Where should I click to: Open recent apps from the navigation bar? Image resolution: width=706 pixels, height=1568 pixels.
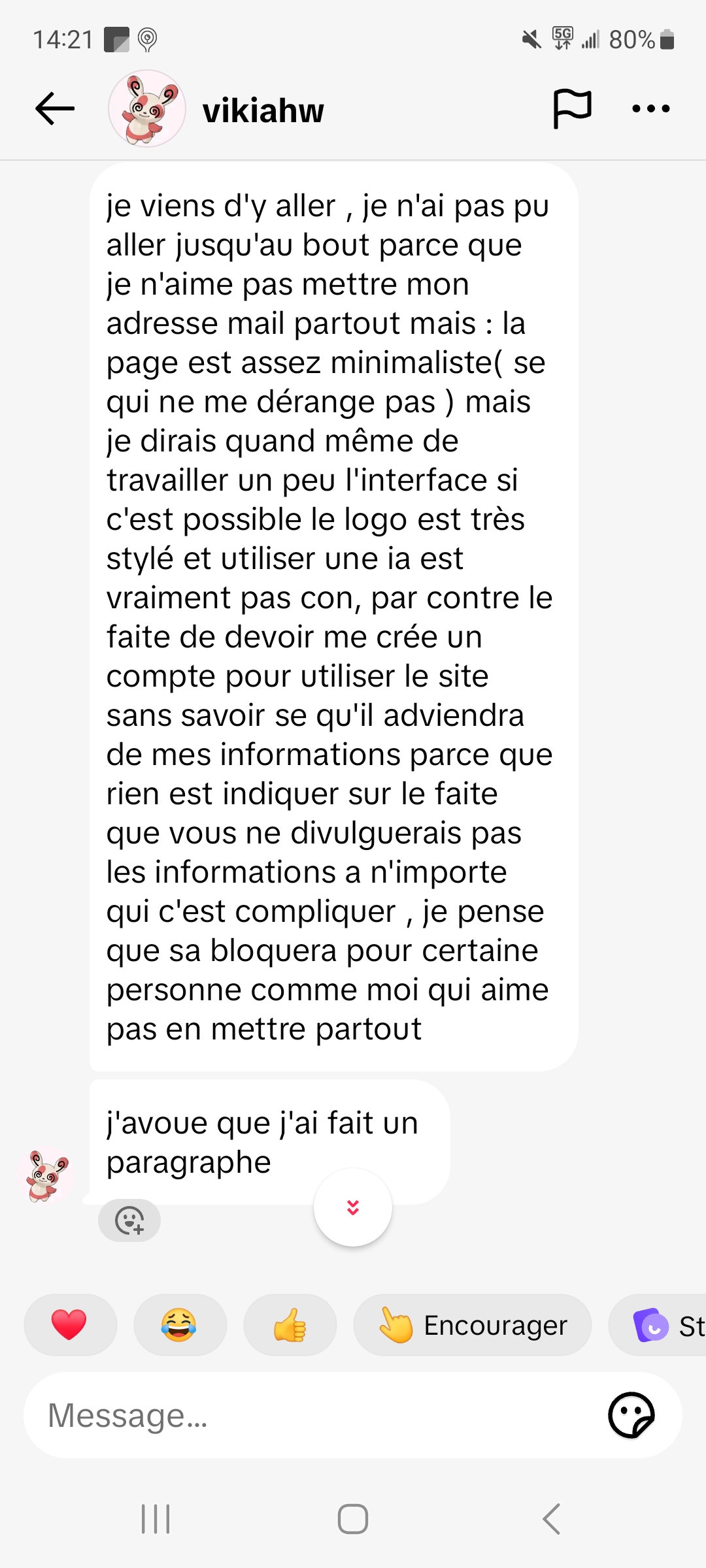tap(156, 1519)
